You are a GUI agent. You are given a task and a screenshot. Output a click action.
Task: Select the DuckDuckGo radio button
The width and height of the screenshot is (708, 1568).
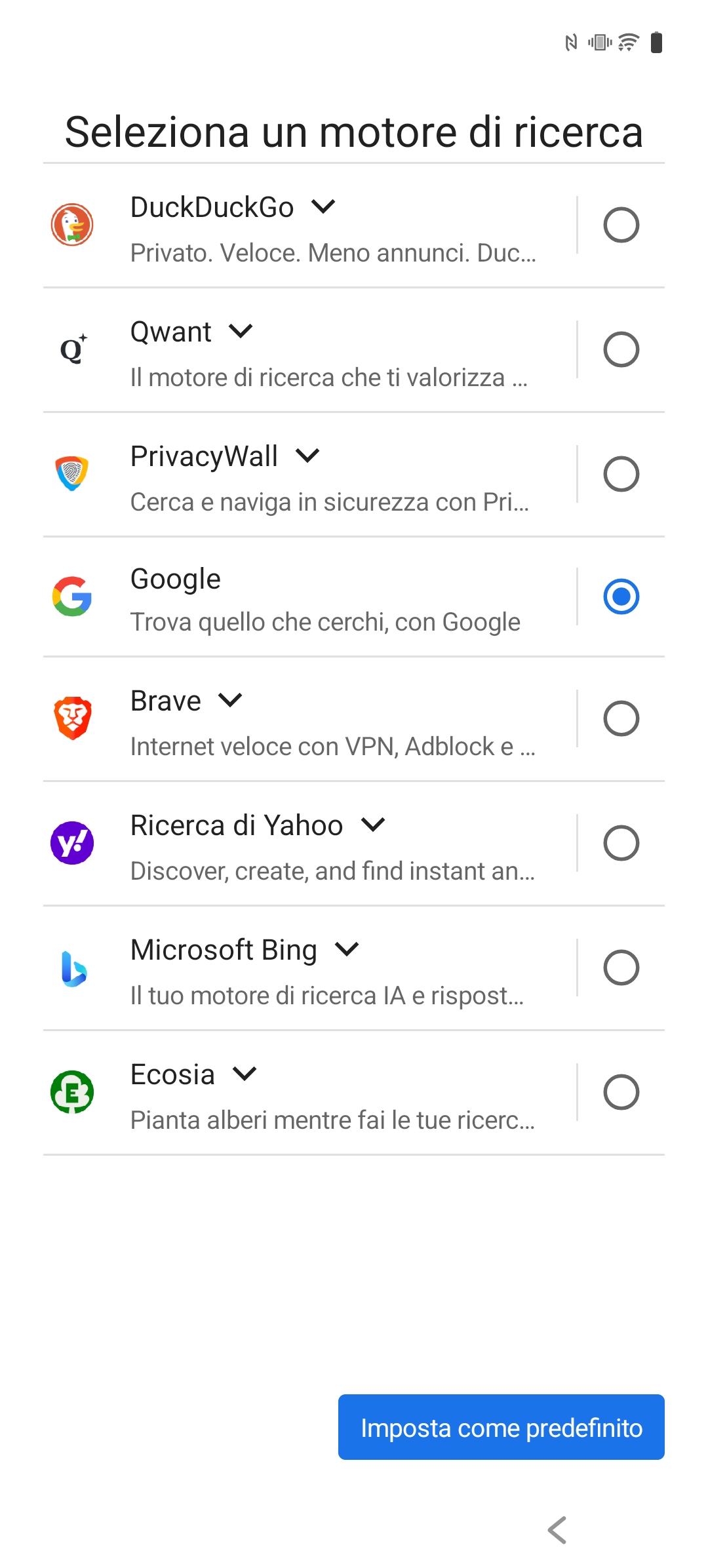[x=621, y=225]
